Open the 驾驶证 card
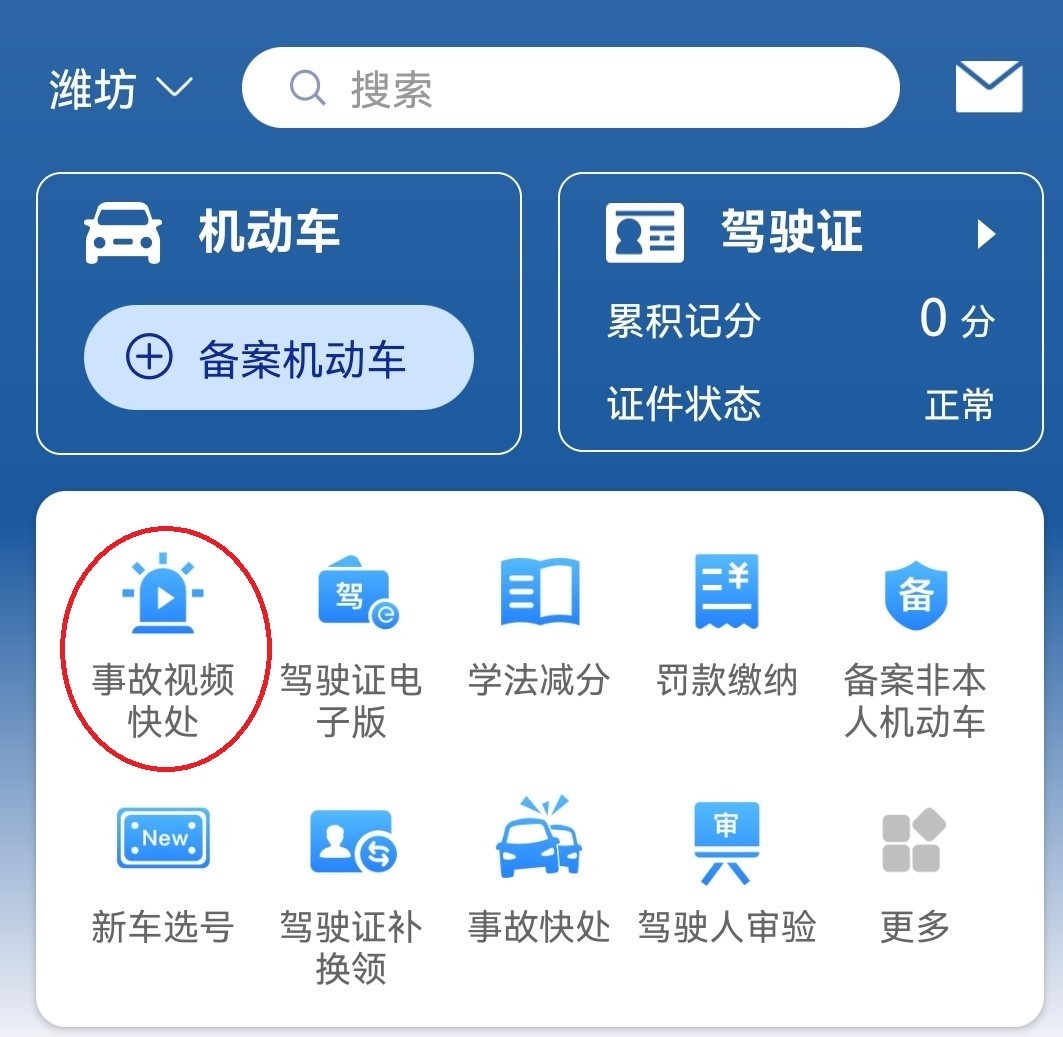Viewport: 1063px width, 1037px height. (x=800, y=232)
